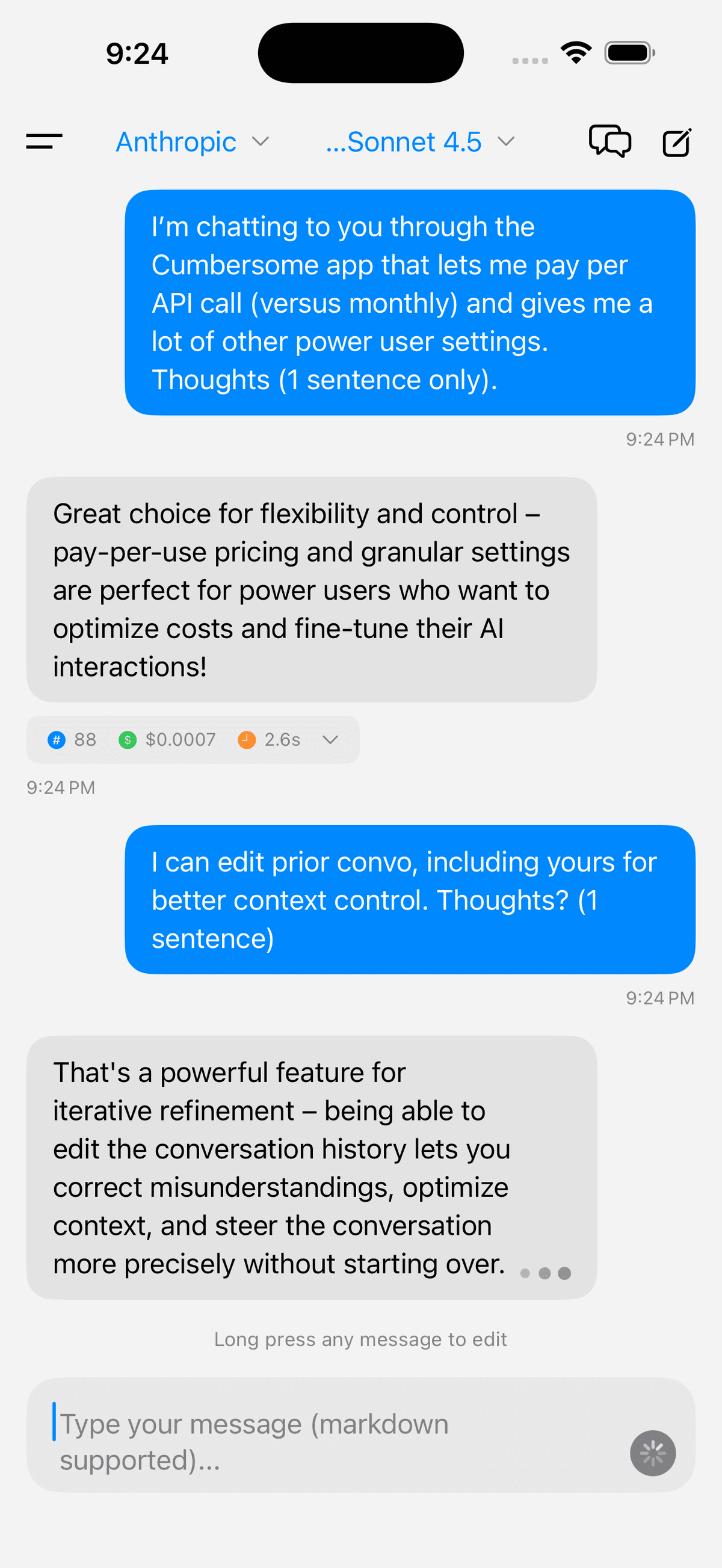The height and width of the screenshot is (1568, 722).
Task: Focus the message input field
Action: [x=329, y=1441]
